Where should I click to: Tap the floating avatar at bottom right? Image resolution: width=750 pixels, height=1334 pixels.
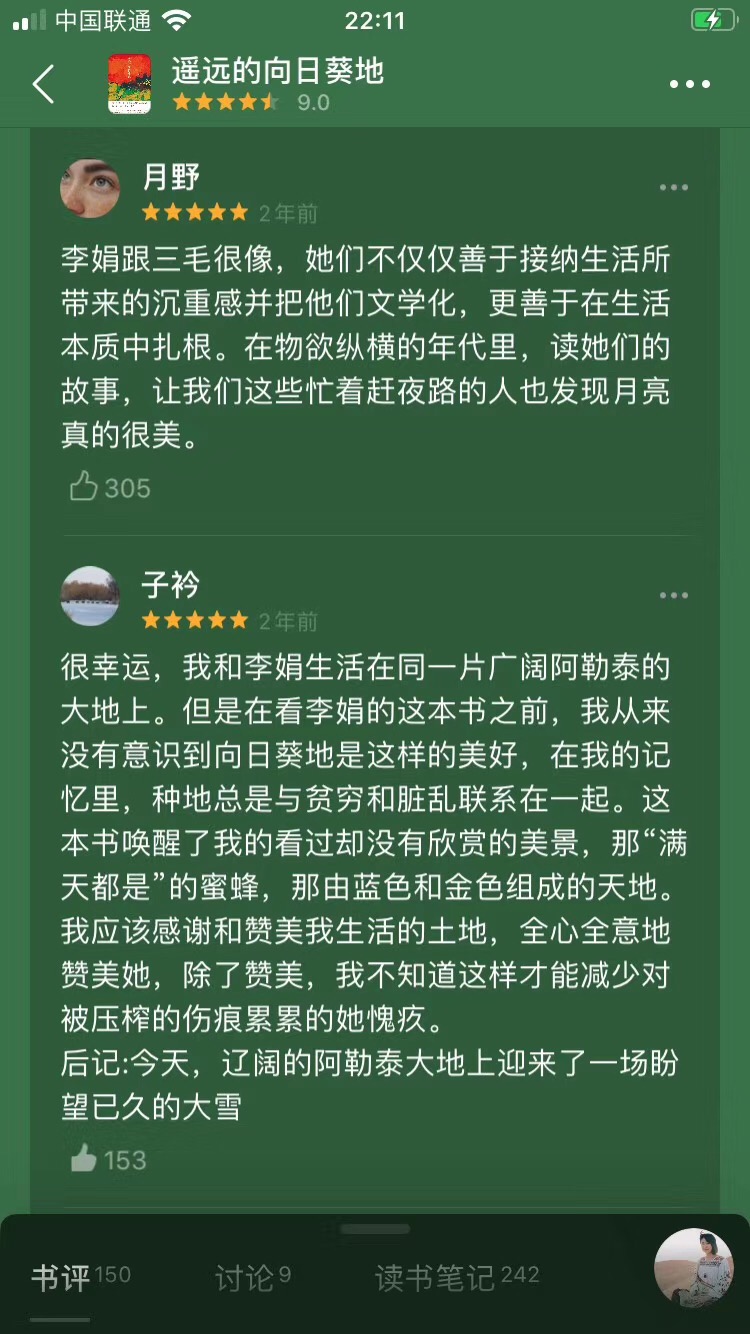tap(694, 1268)
